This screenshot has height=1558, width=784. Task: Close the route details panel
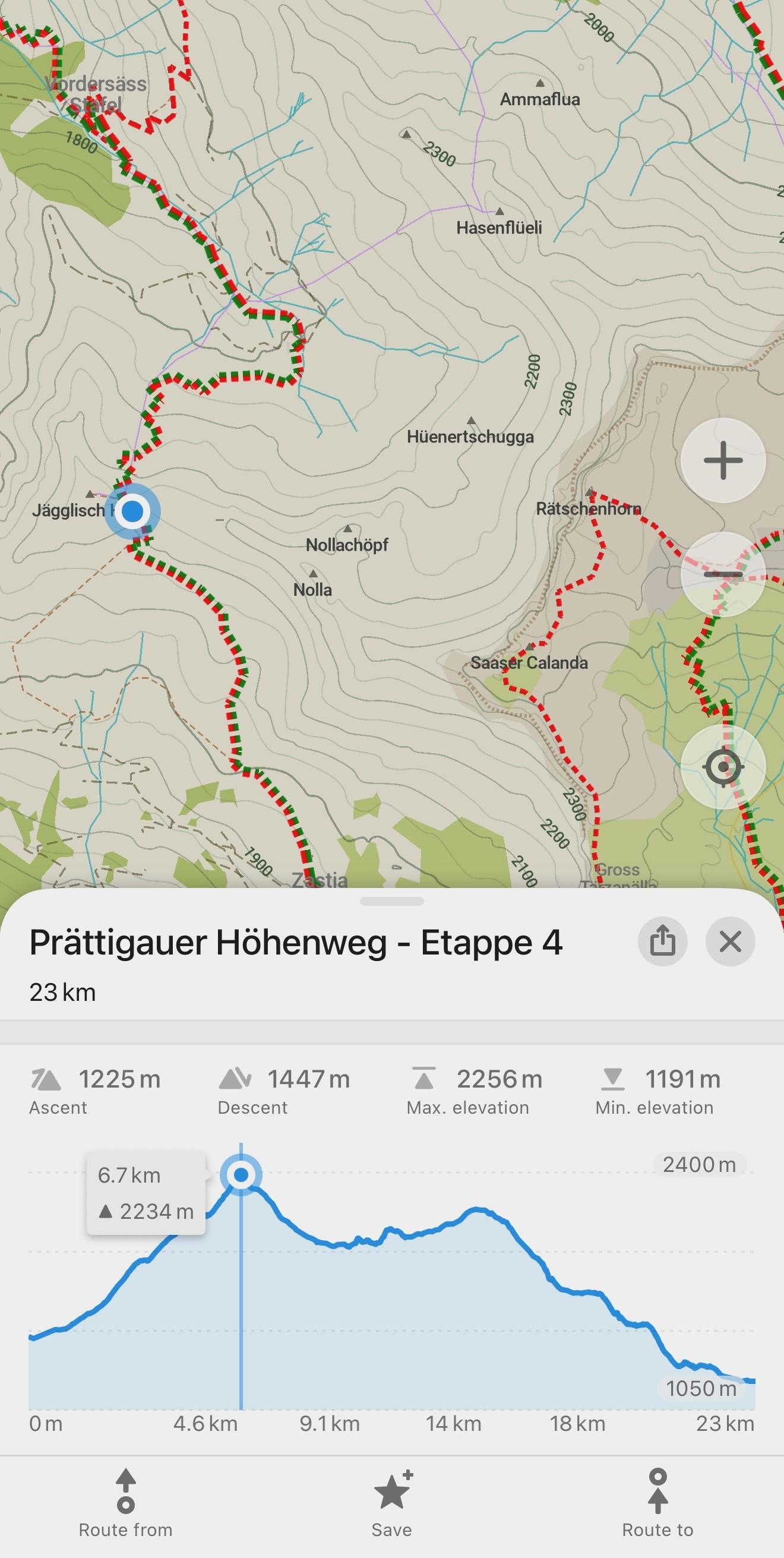coord(730,941)
